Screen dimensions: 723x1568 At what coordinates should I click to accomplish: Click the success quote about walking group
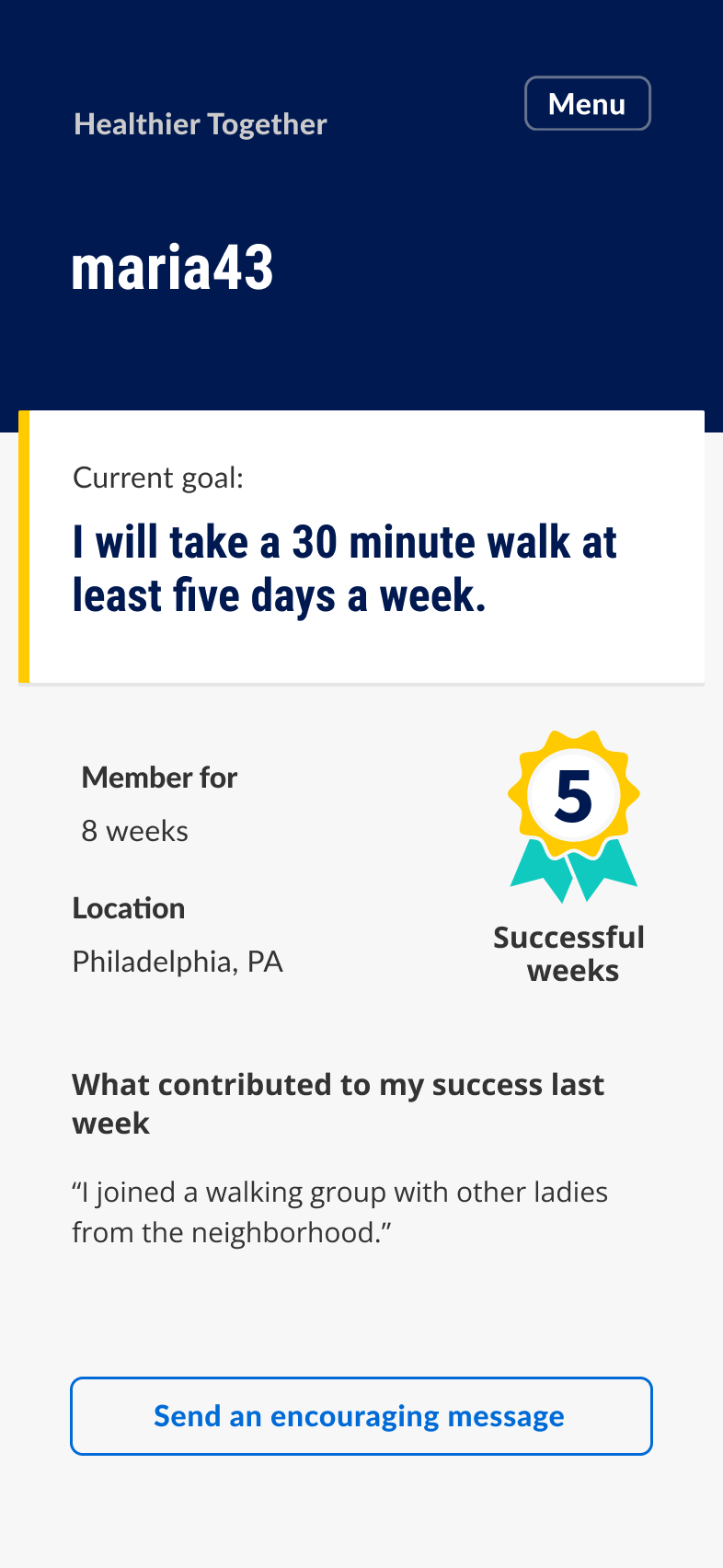[339, 1211]
